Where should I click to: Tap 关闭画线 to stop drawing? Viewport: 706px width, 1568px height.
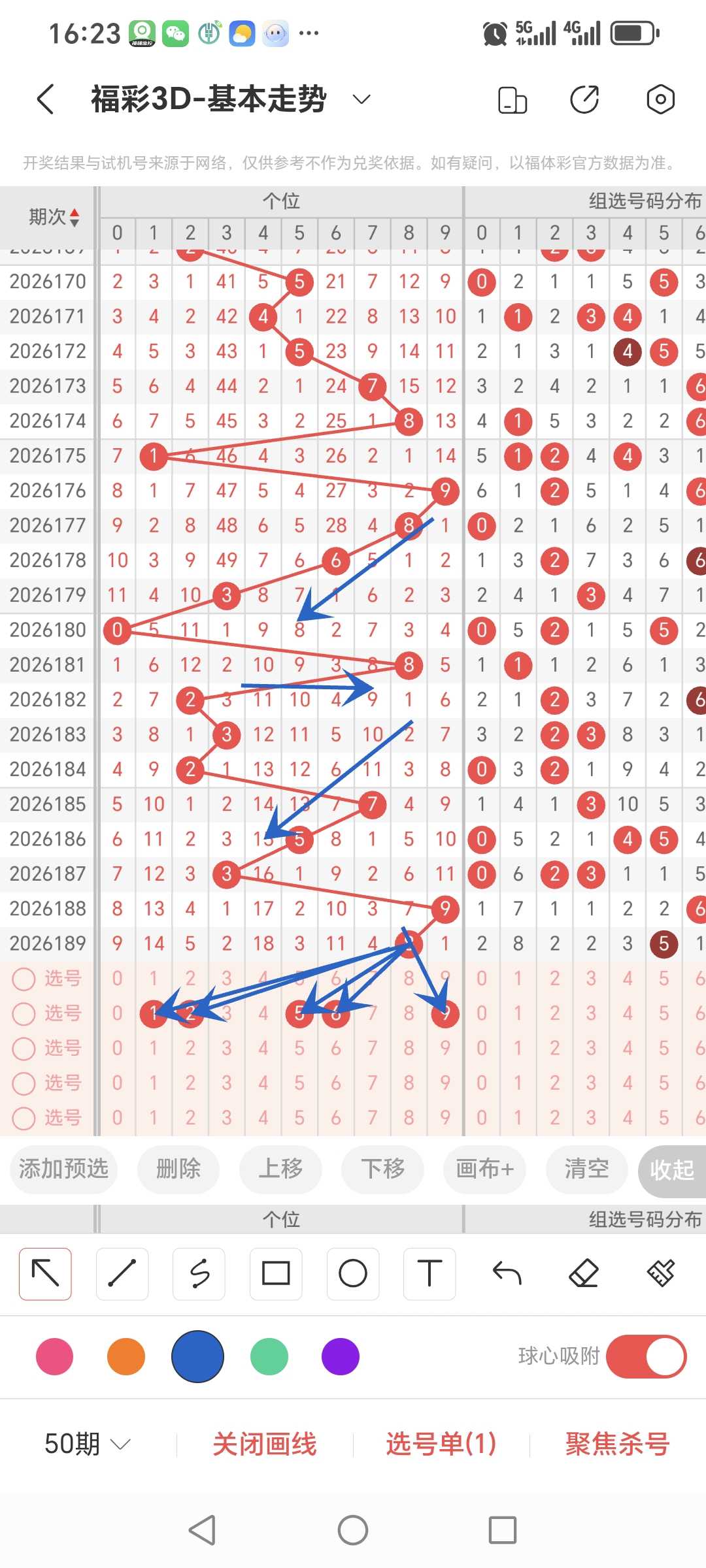coord(265,1444)
